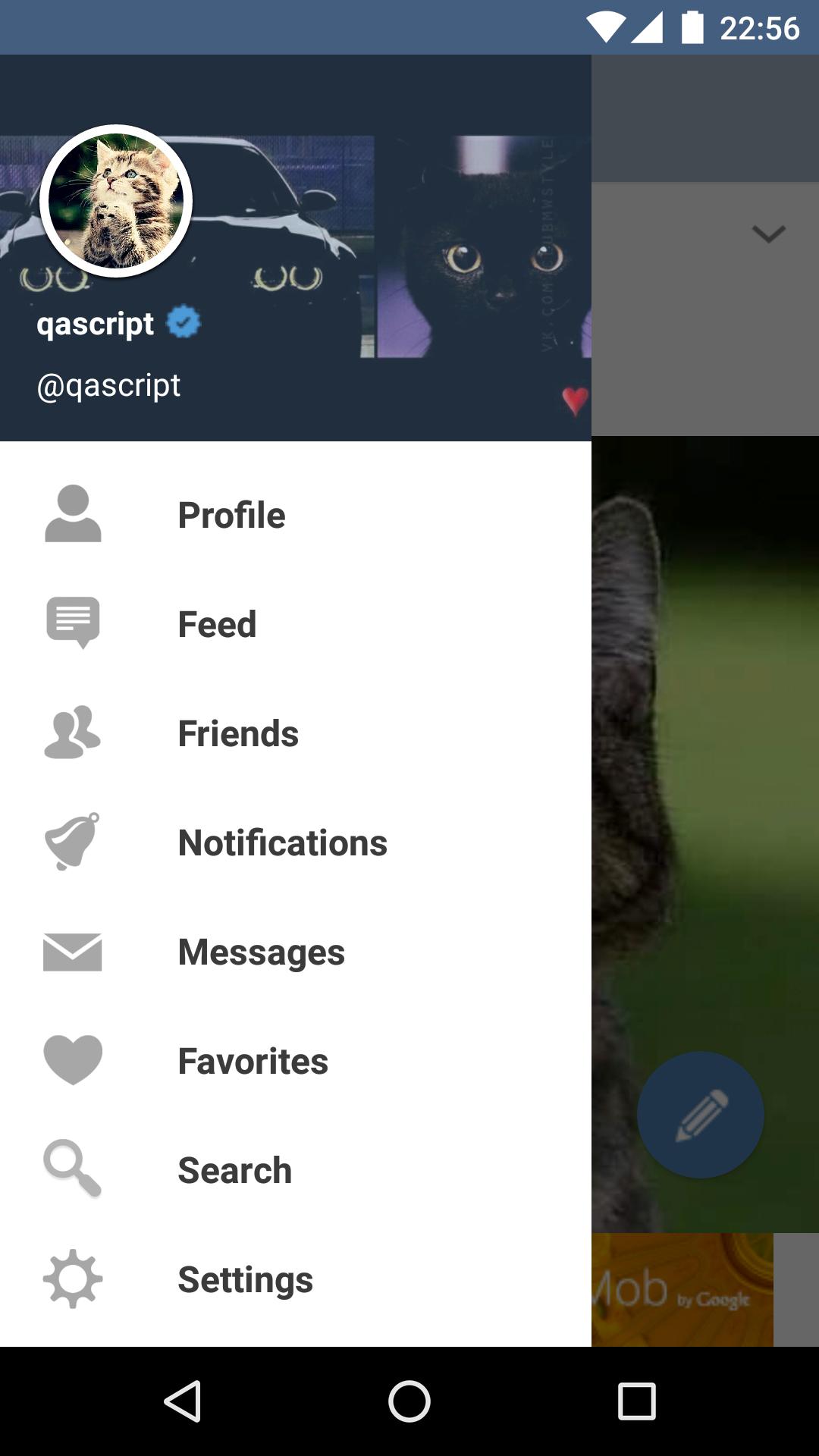Tap the AdMob by Google ad banner
This screenshot has height=1456, width=819.
tap(682, 1289)
